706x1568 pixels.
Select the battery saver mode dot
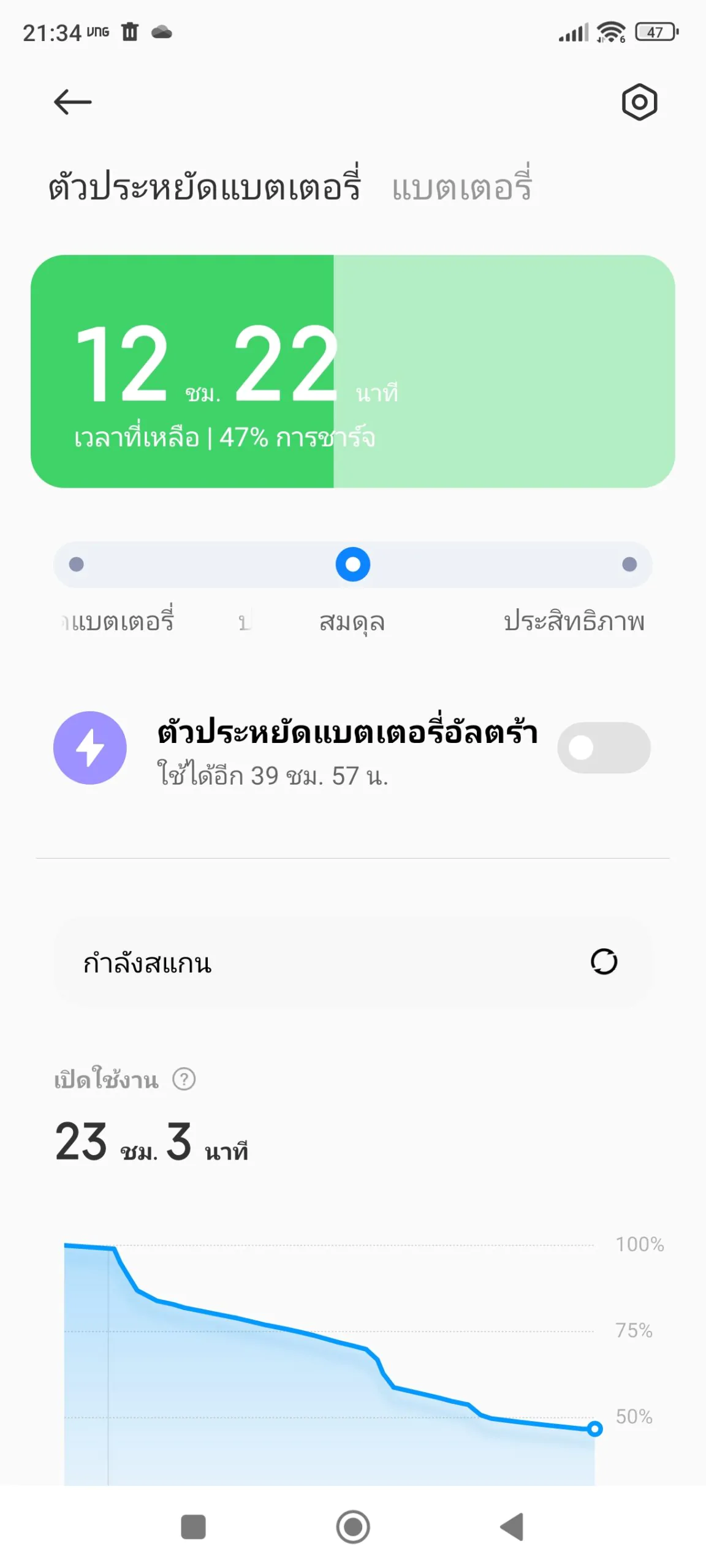[77, 564]
